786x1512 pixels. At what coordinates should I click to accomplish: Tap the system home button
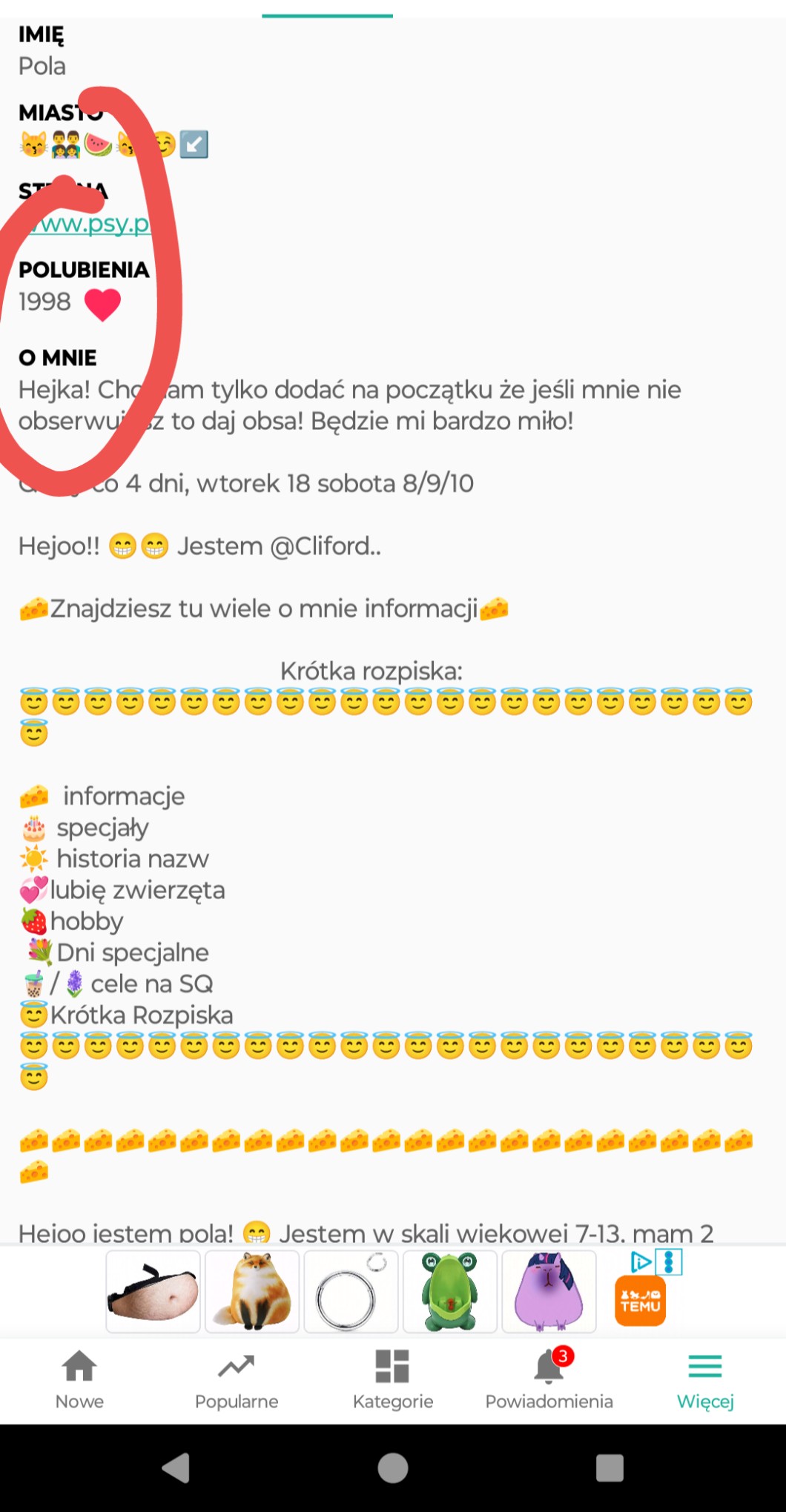point(392,1468)
